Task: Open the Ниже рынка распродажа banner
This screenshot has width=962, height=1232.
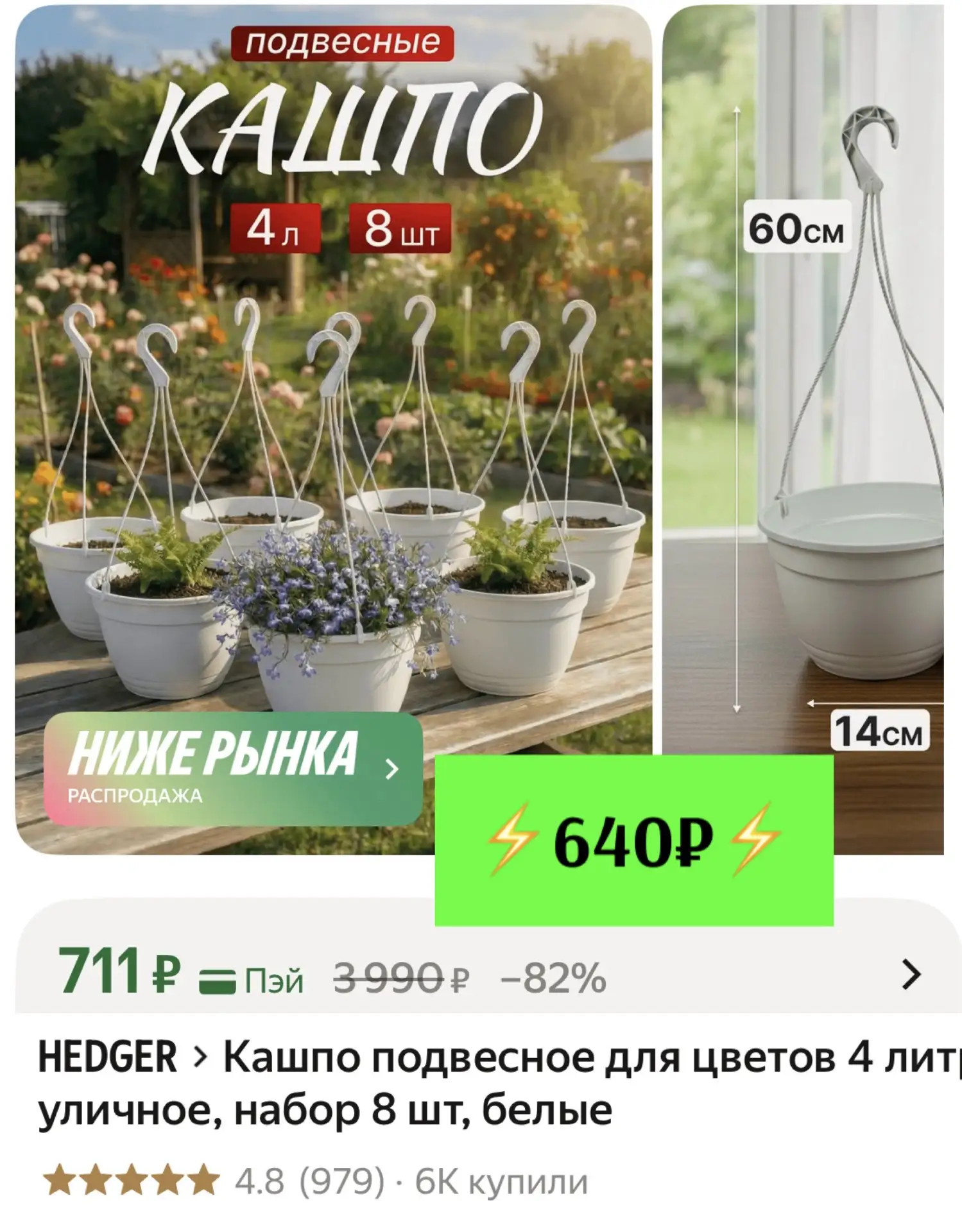Action: coord(234,769)
